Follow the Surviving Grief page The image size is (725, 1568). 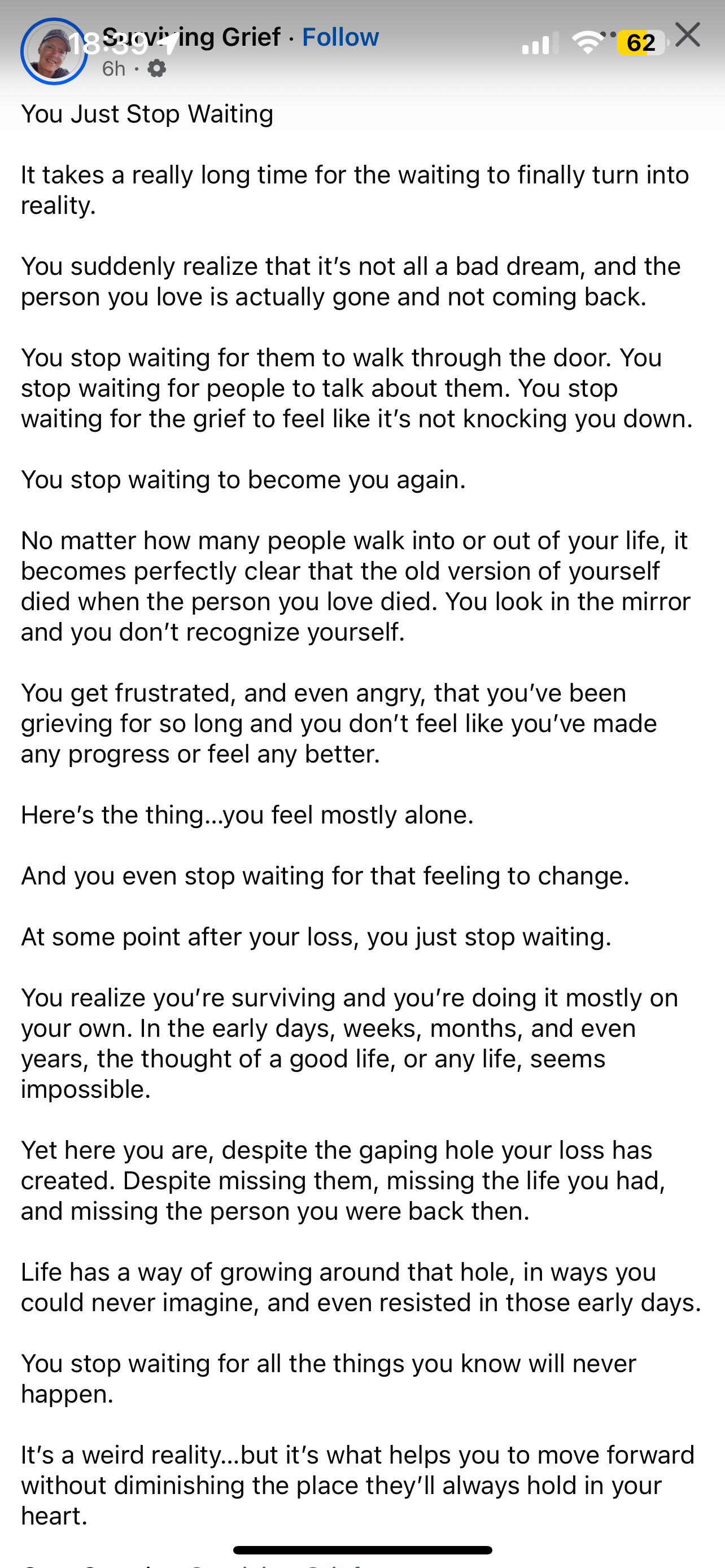(x=340, y=37)
